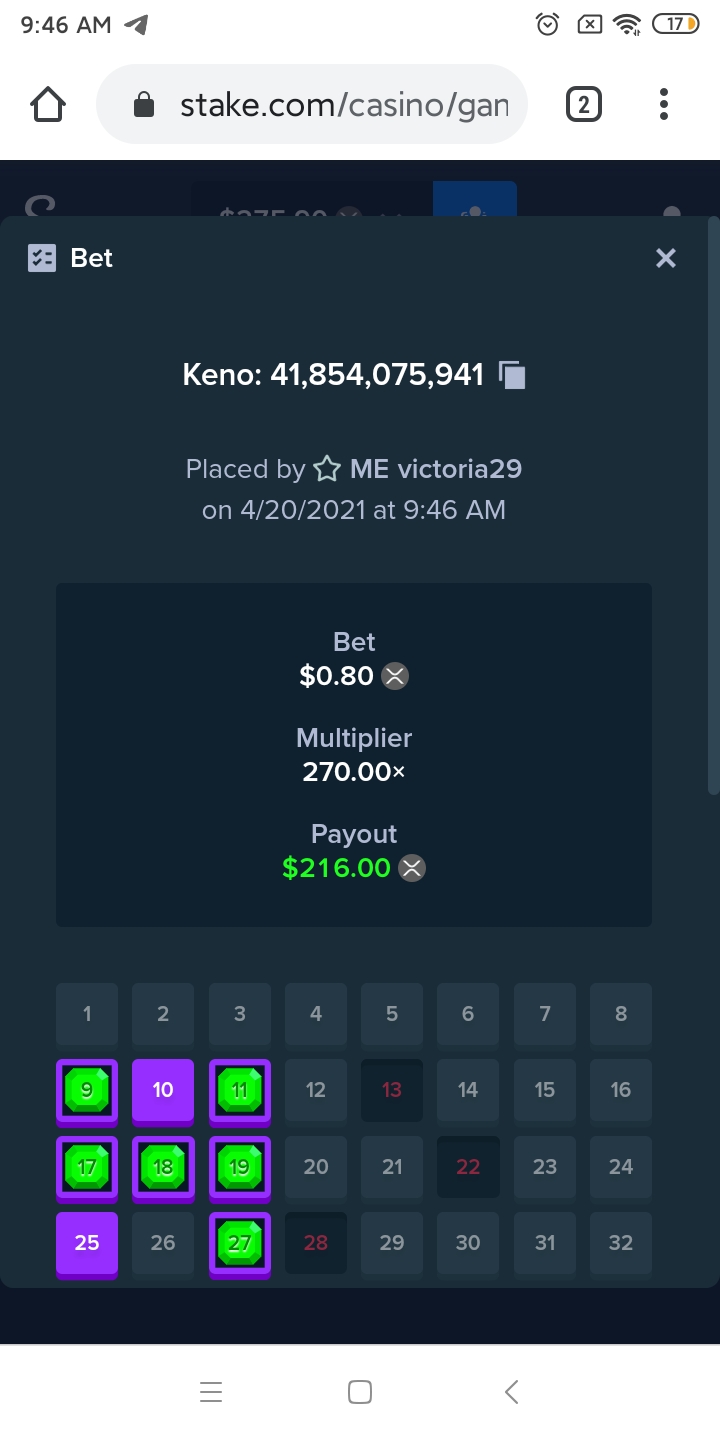Open the stake.com address bar
Image resolution: width=720 pixels, height=1440 pixels.
point(311,104)
